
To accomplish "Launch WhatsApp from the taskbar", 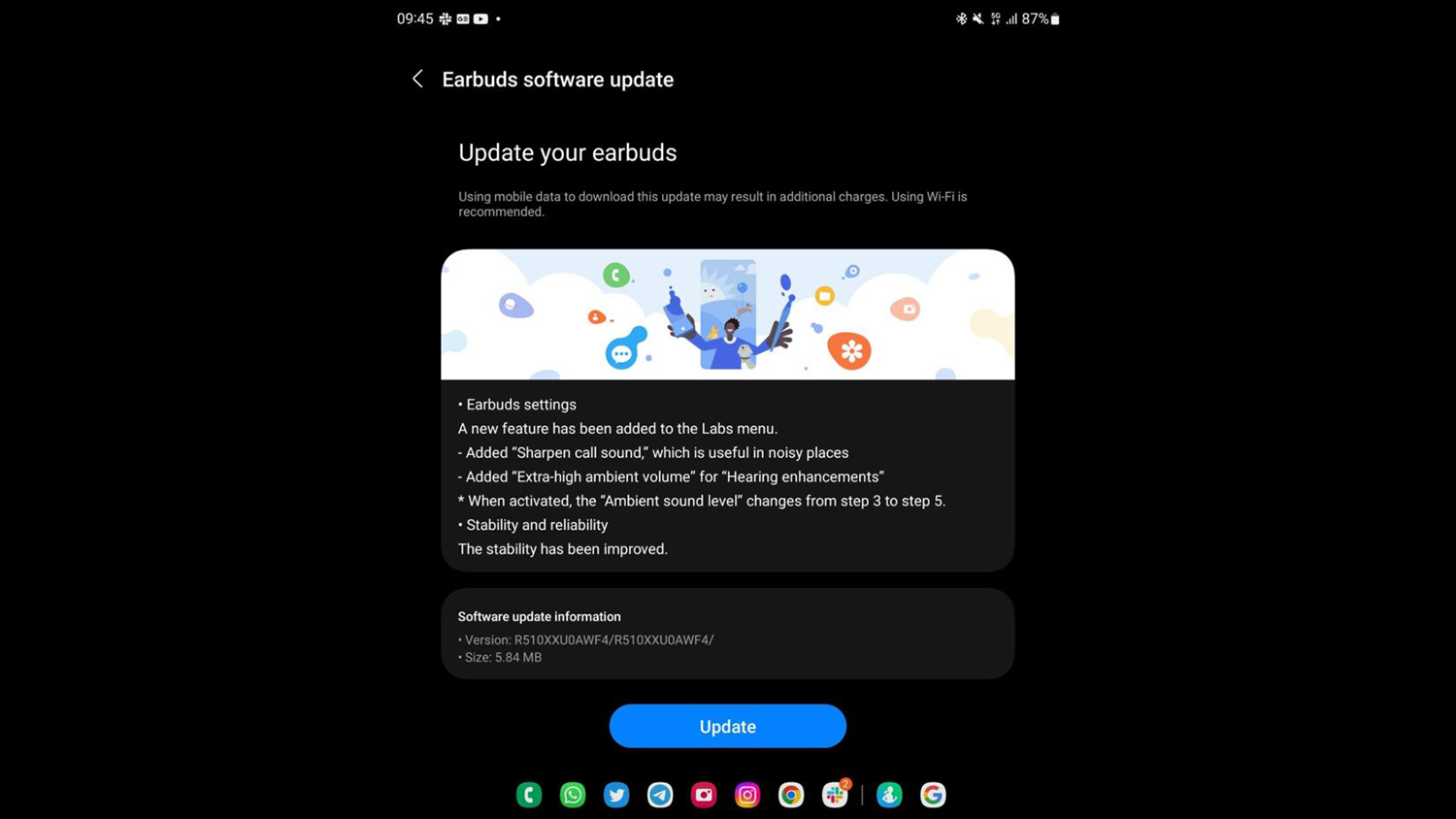I will [573, 795].
